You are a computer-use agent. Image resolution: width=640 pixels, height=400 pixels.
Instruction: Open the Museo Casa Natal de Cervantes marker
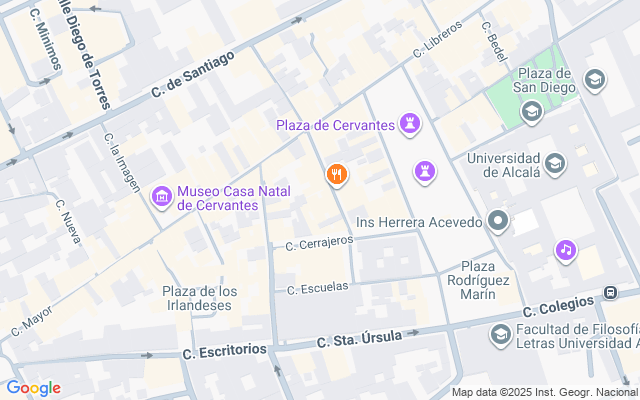161,198
